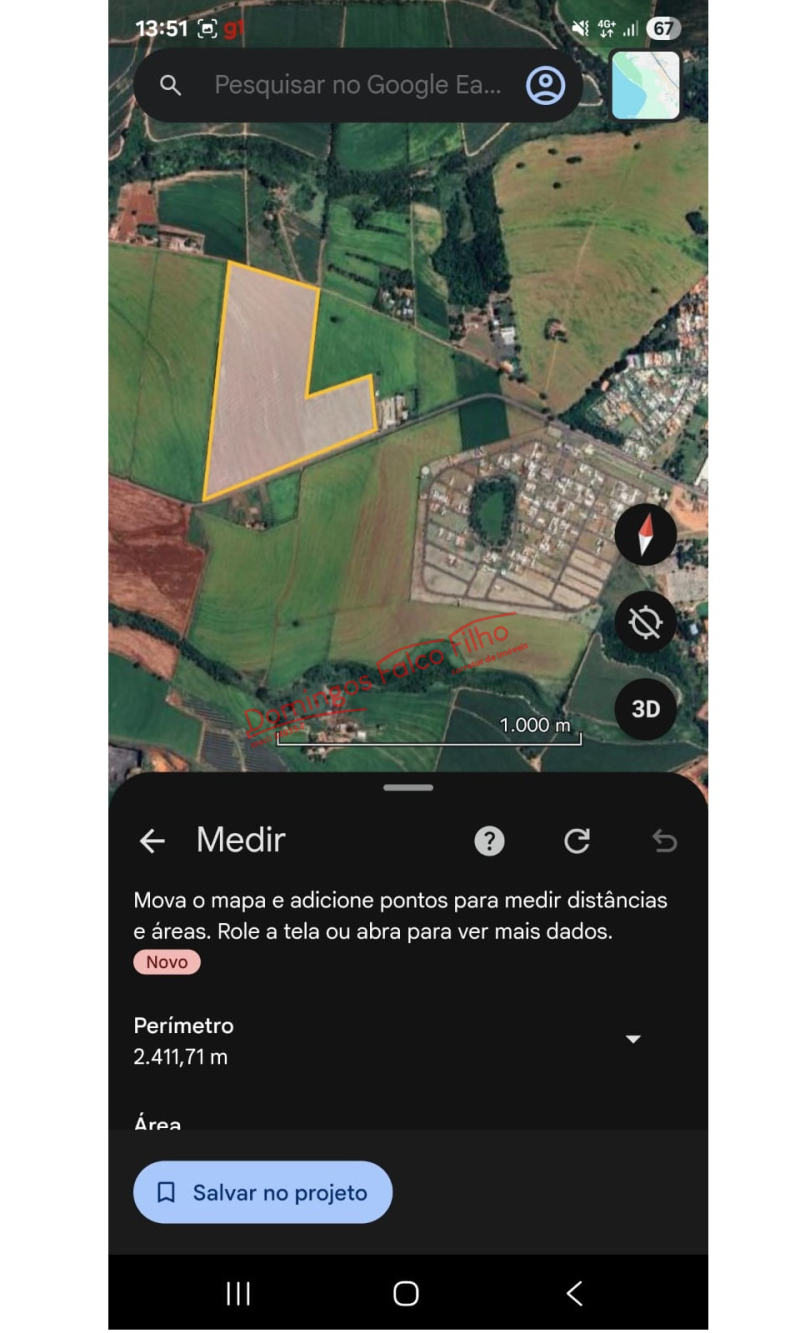Open the Pesquisar no Google Earth search box

(355, 86)
